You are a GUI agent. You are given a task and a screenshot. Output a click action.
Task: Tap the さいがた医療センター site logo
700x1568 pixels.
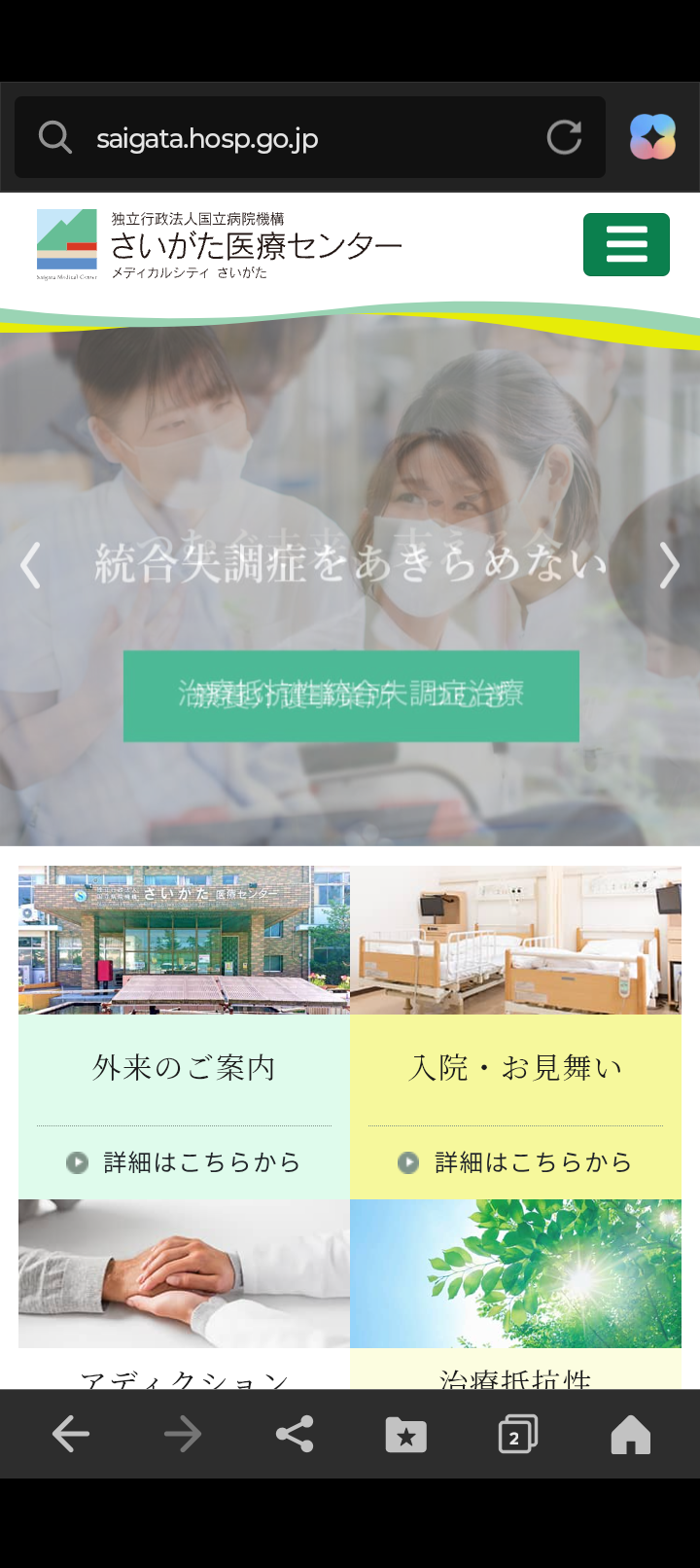[219, 245]
